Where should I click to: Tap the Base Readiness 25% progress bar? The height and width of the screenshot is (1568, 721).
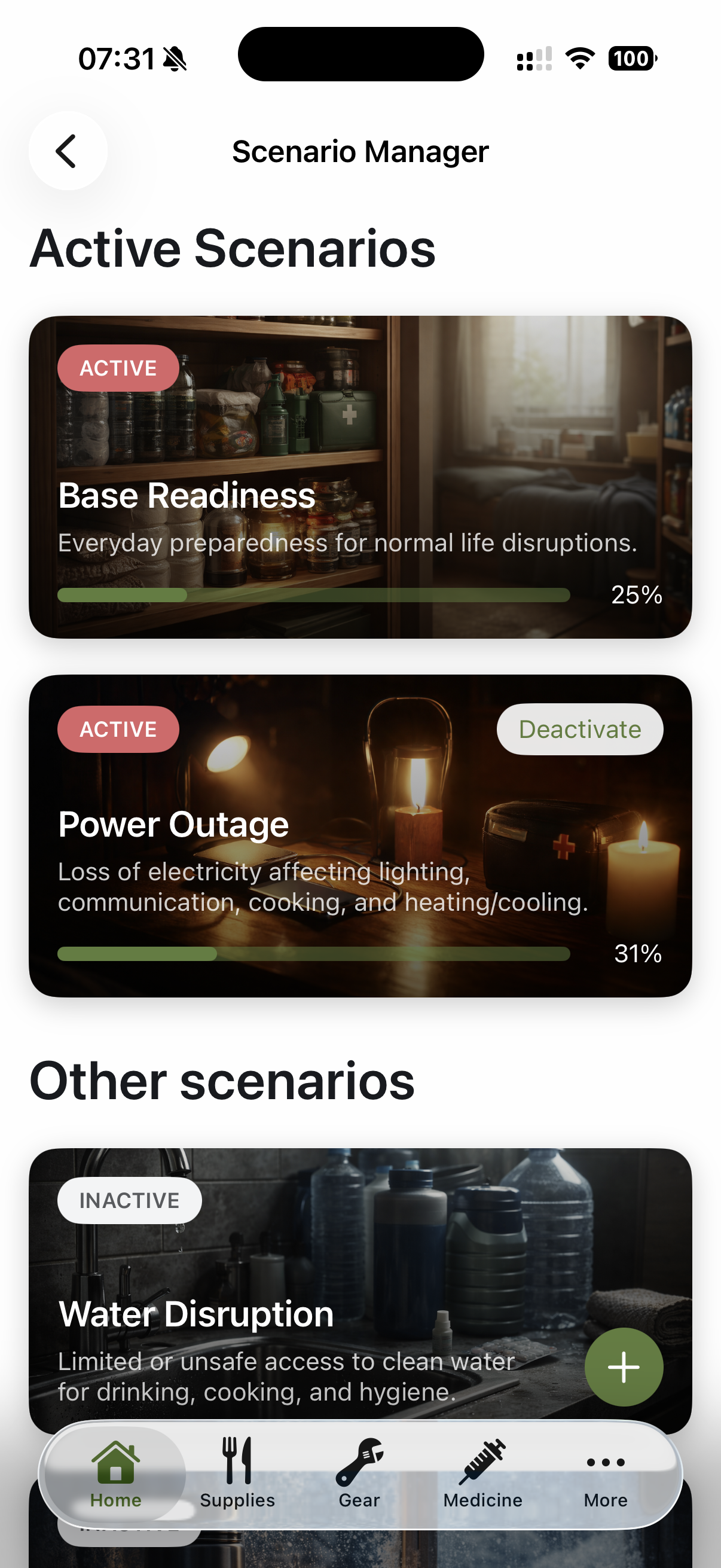(313, 594)
